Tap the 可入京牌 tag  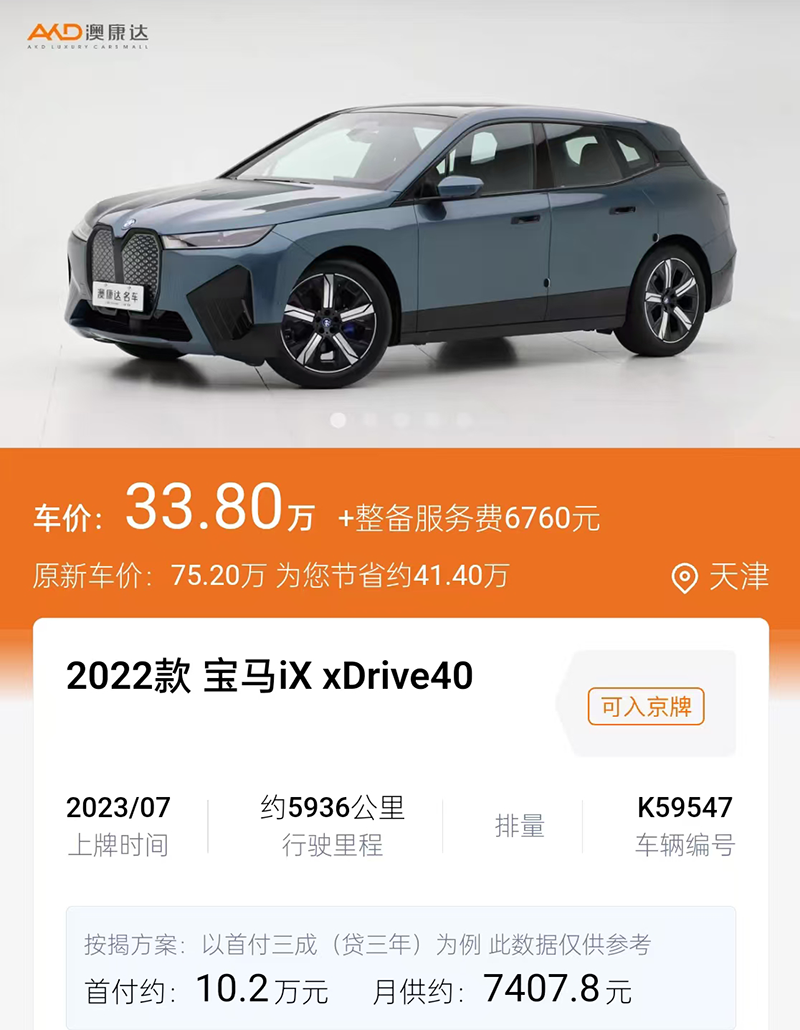[646, 706]
